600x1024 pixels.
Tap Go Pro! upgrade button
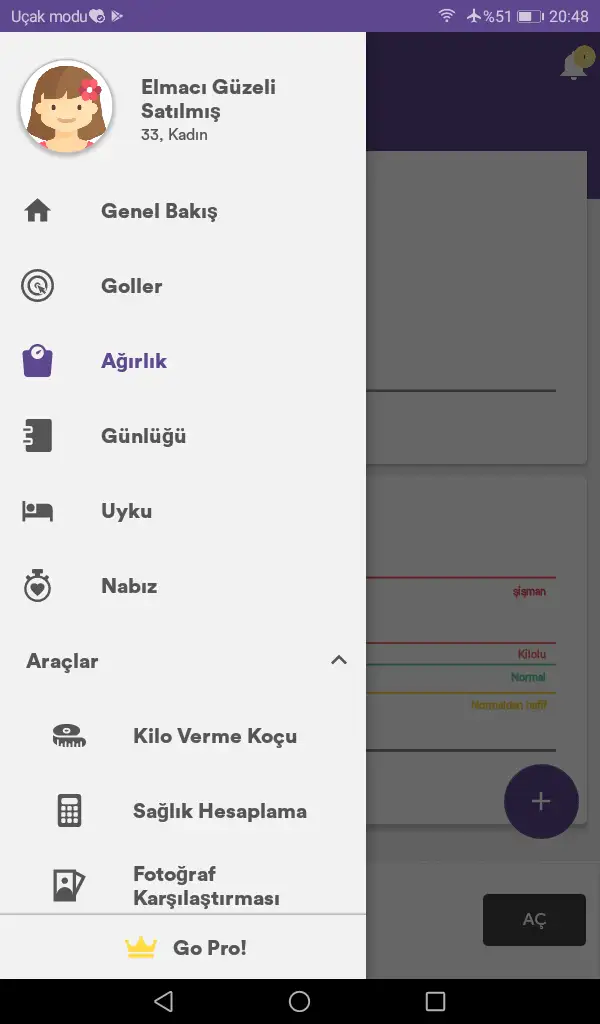(x=185, y=948)
